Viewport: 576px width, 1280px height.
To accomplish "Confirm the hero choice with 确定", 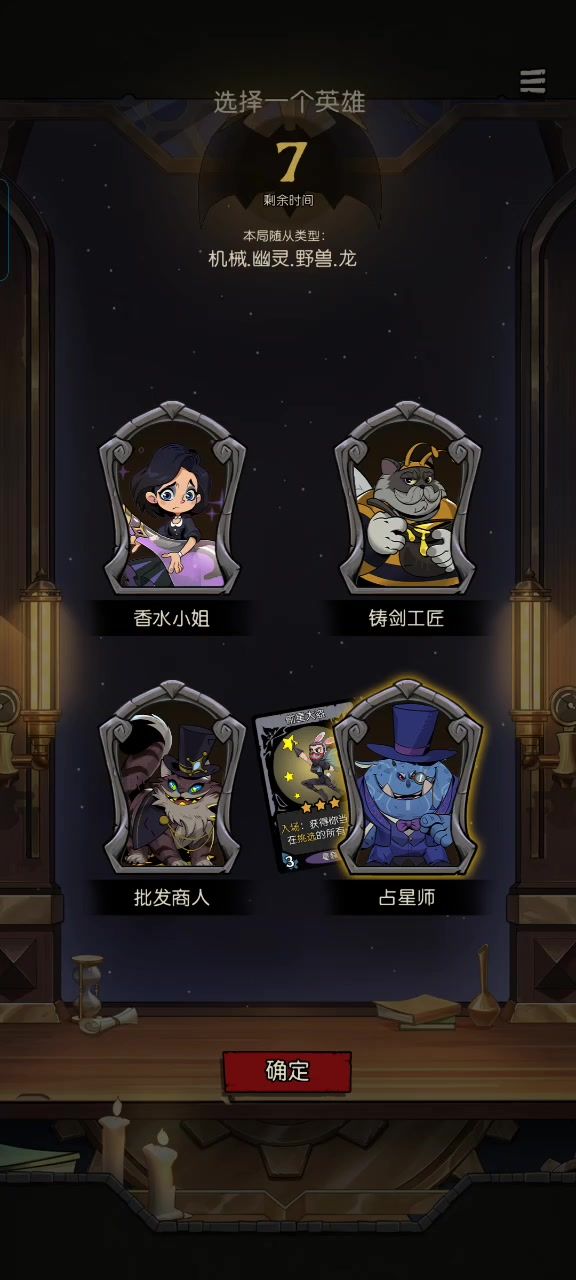I will click(287, 1071).
